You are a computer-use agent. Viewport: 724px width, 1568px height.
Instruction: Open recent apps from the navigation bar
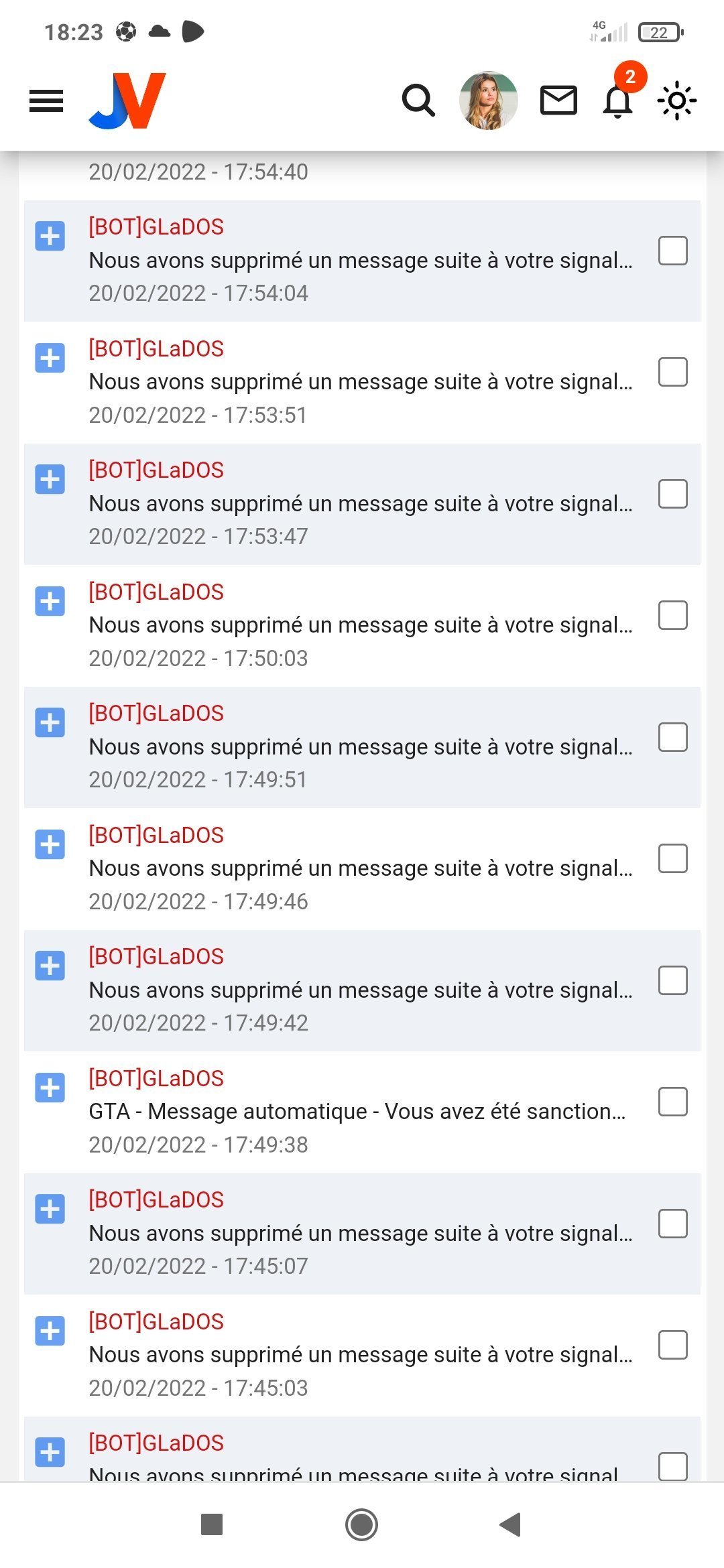(212, 1524)
